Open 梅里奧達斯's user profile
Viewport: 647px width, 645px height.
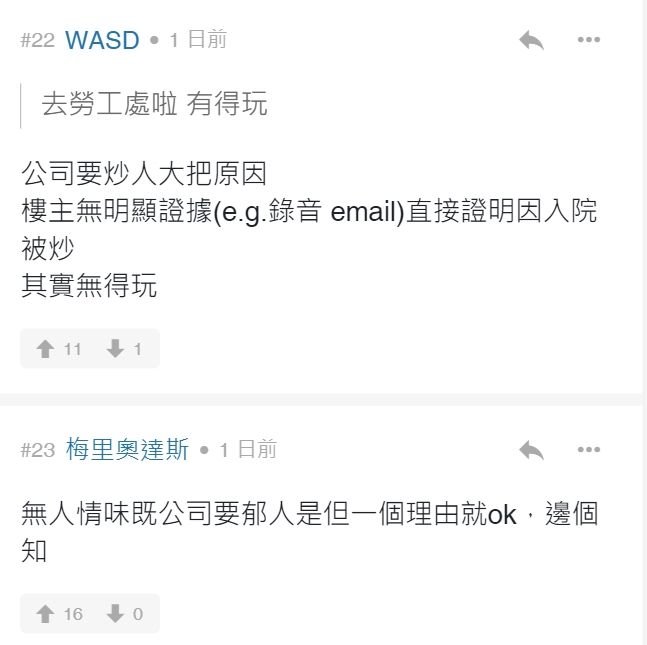click(x=127, y=450)
